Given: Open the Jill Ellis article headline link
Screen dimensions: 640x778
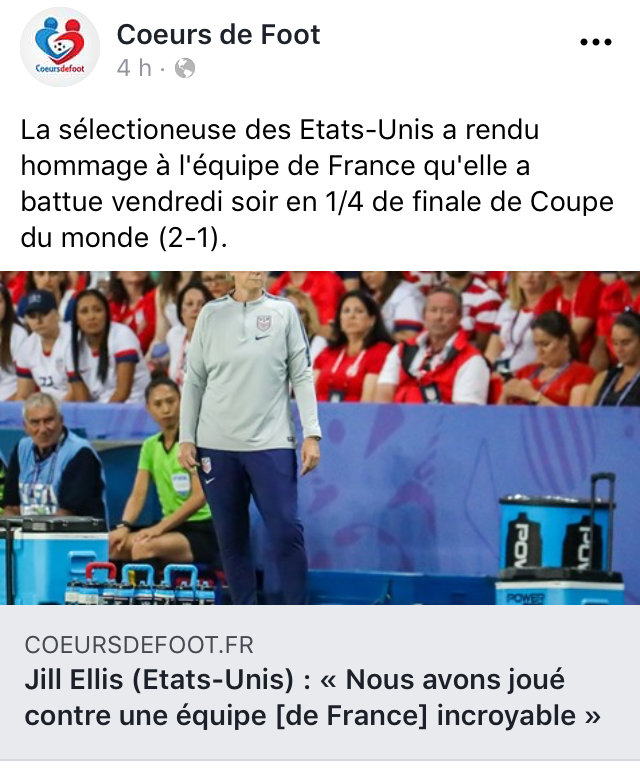Looking at the screenshot, I should (x=312, y=698).
